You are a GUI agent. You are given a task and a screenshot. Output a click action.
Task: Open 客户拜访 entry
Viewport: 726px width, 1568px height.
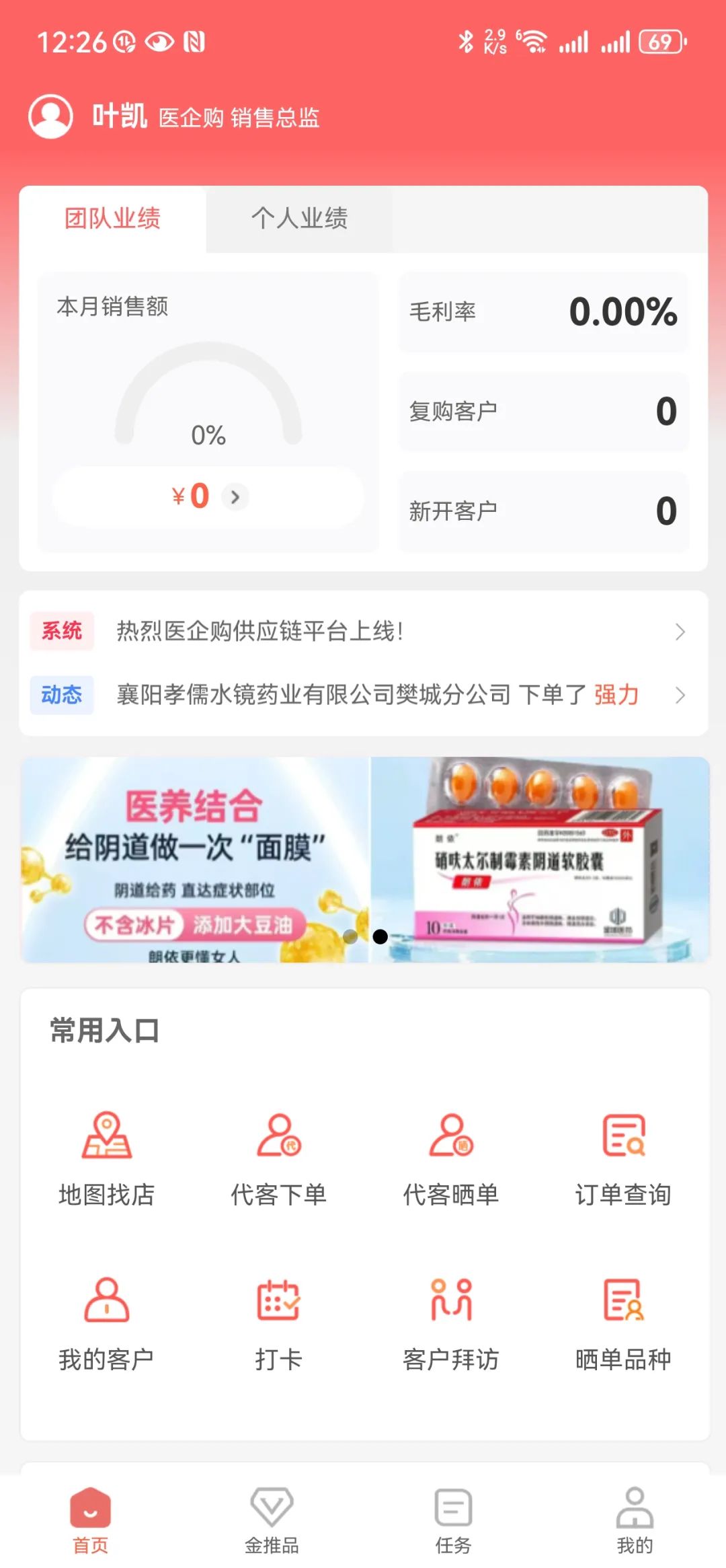click(450, 1323)
